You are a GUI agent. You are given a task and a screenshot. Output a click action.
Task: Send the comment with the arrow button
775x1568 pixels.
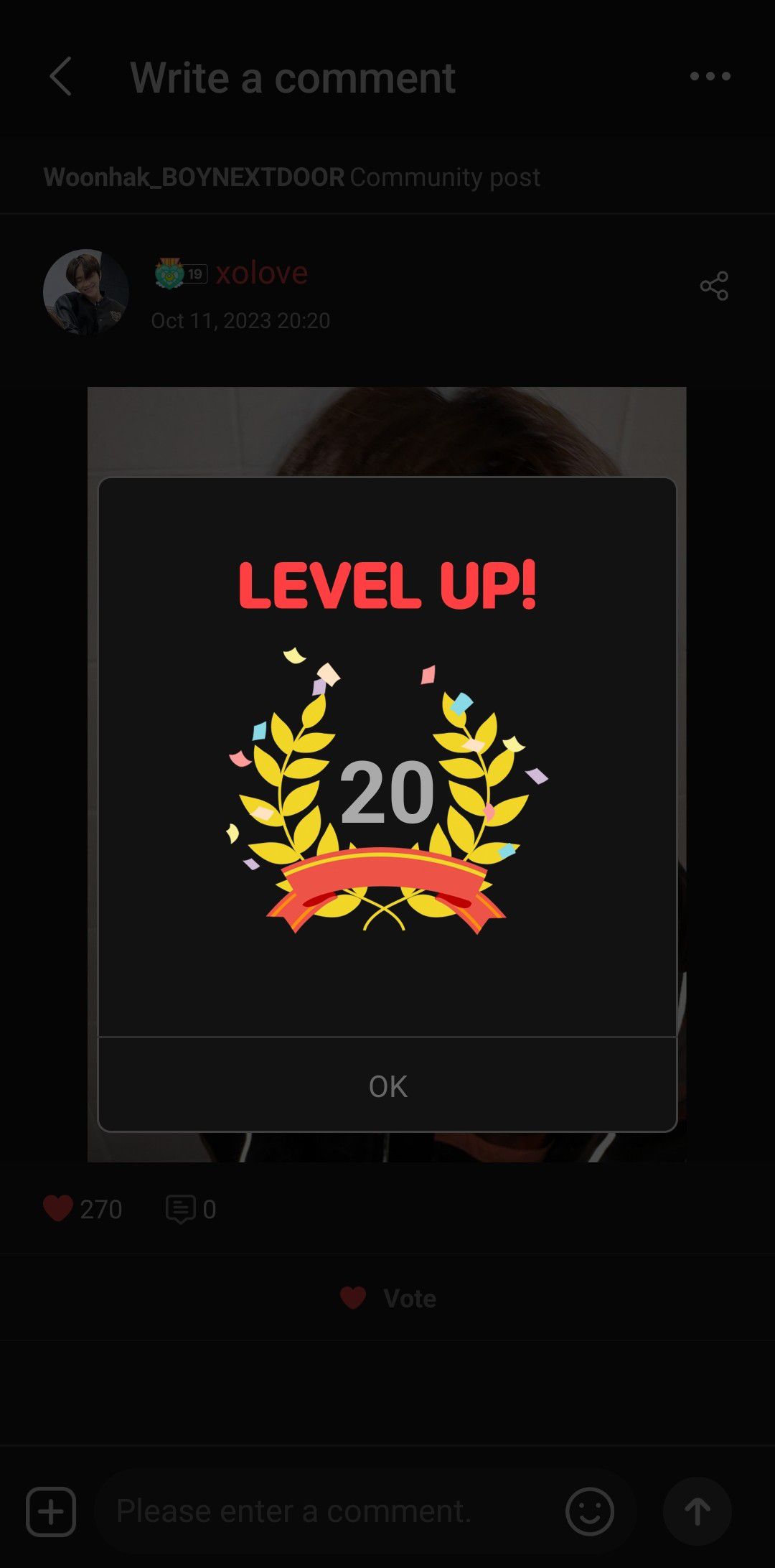point(697,1511)
